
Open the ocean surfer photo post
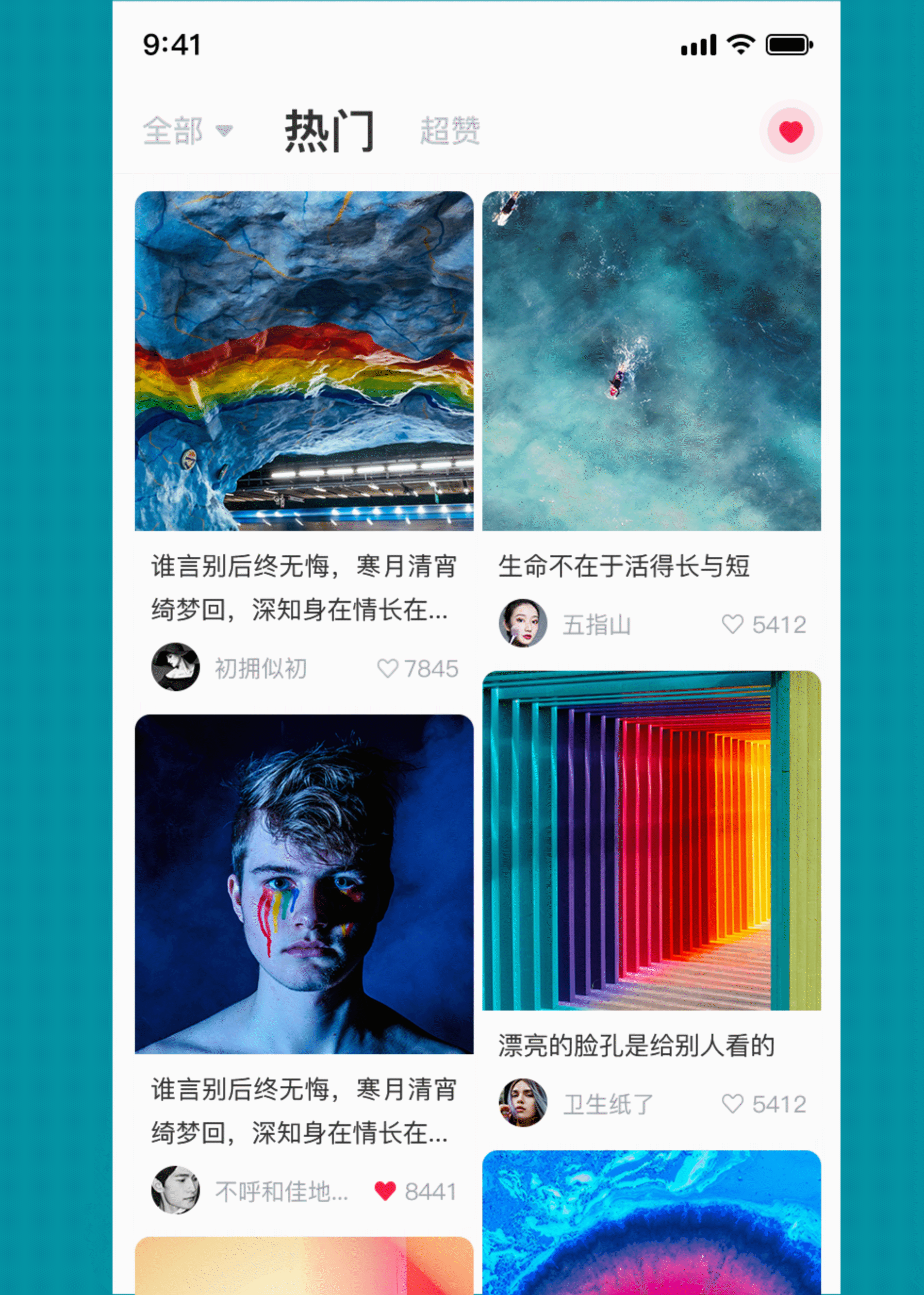(x=651, y=361)
